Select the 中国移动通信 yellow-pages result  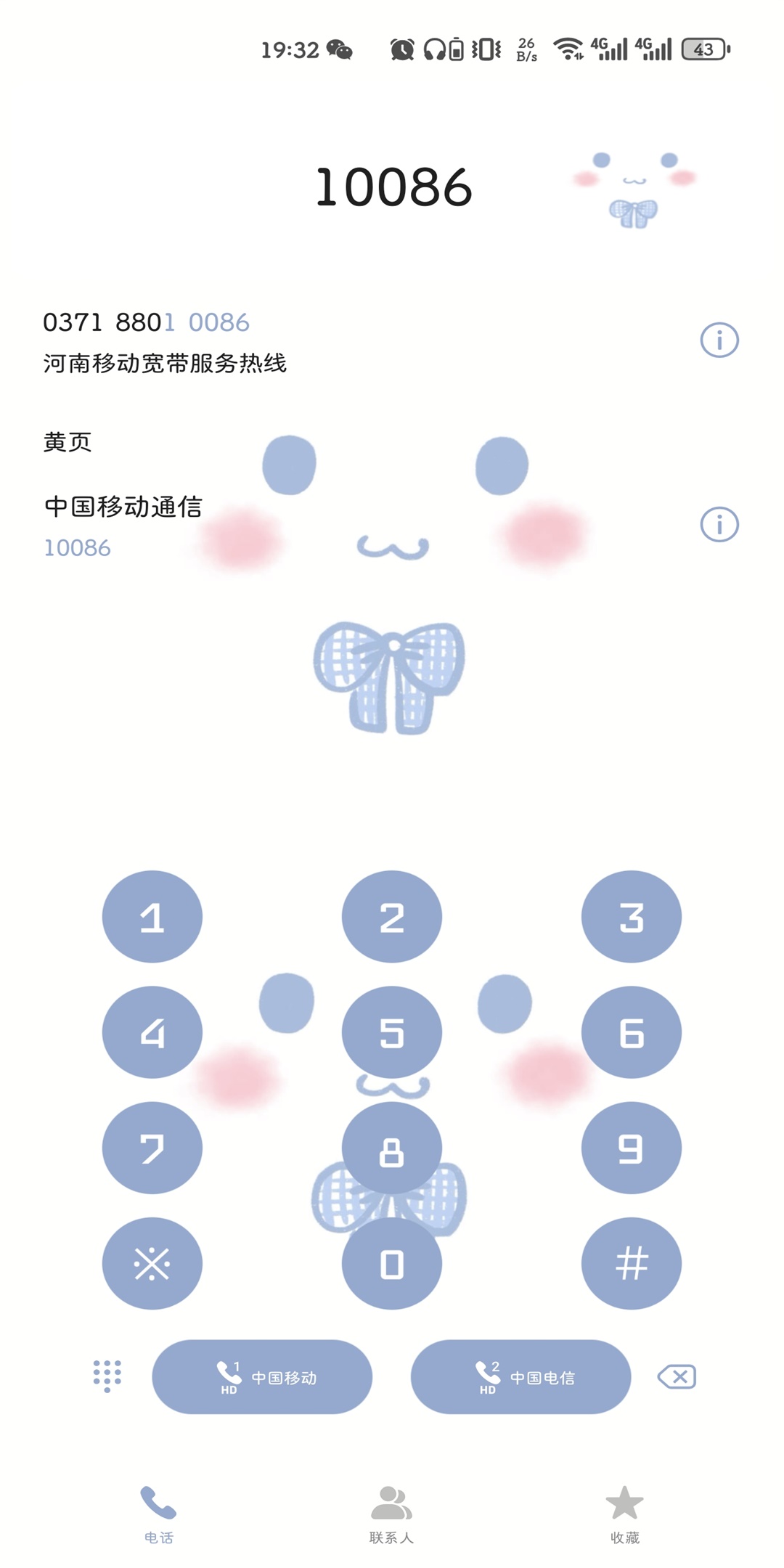[x=290, y=526]
